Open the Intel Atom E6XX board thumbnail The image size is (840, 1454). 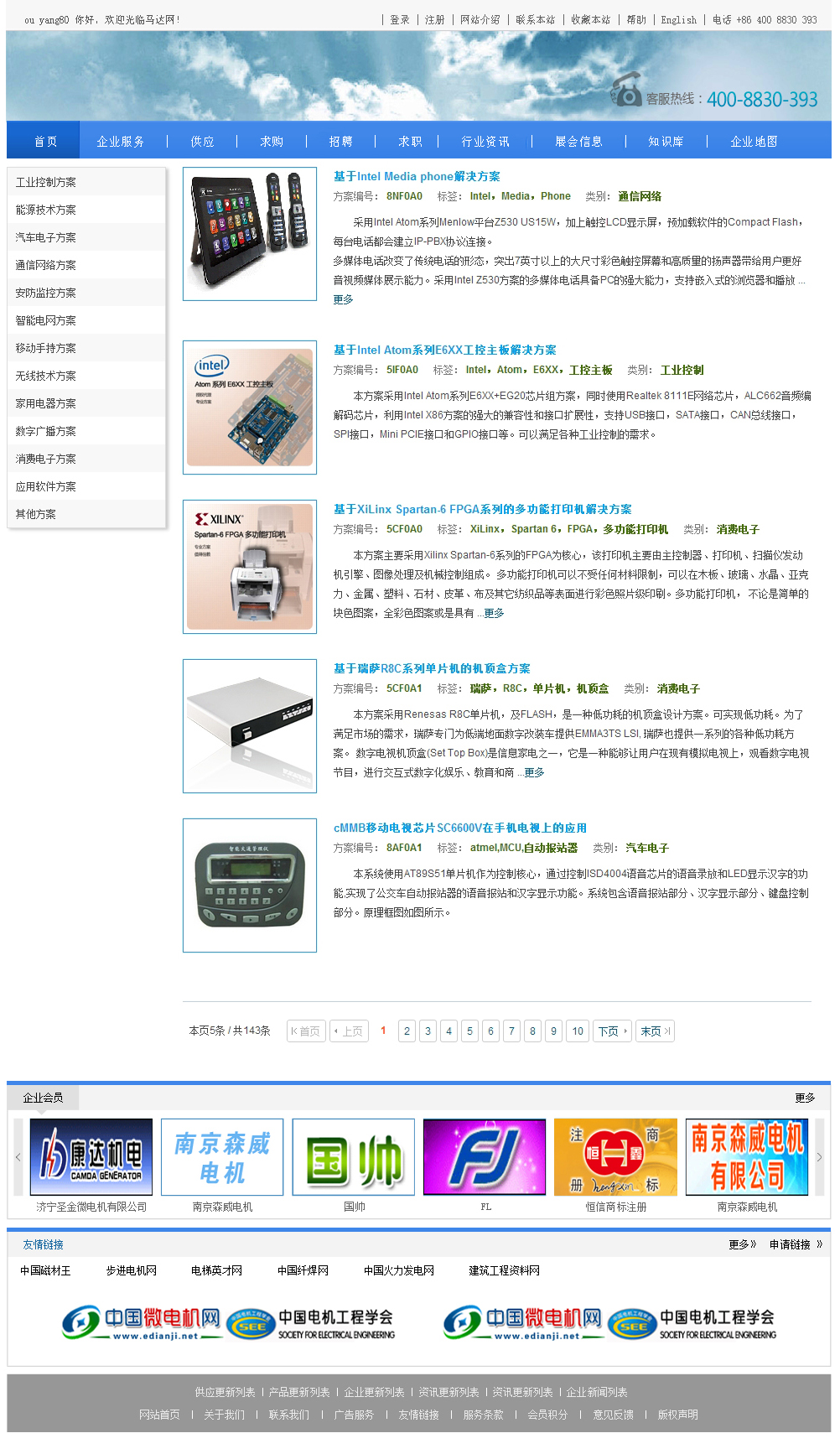(250, 408)
